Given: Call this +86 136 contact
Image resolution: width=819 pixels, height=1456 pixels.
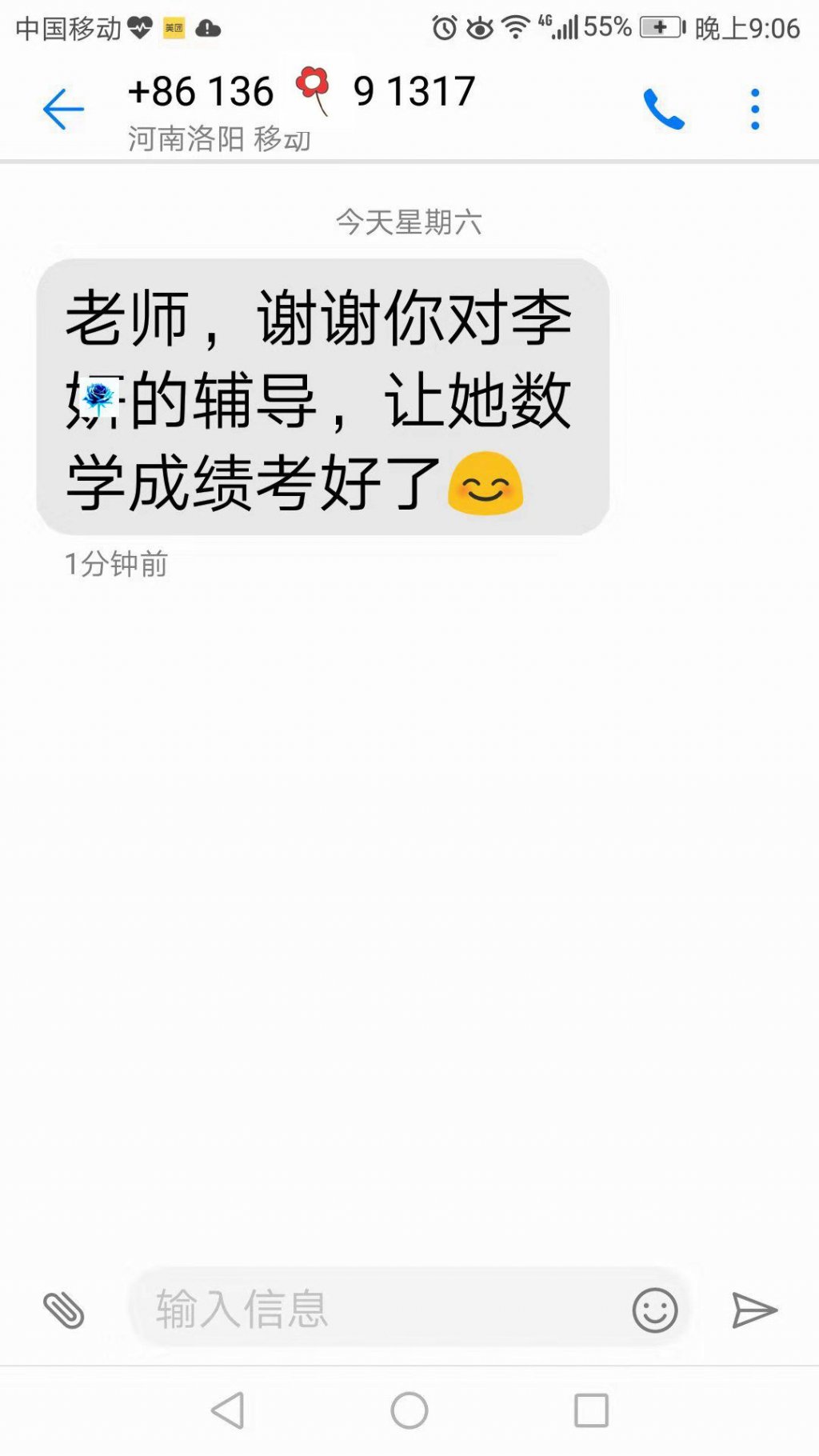Looking at the screenshot, I should [x=664, y=109].
